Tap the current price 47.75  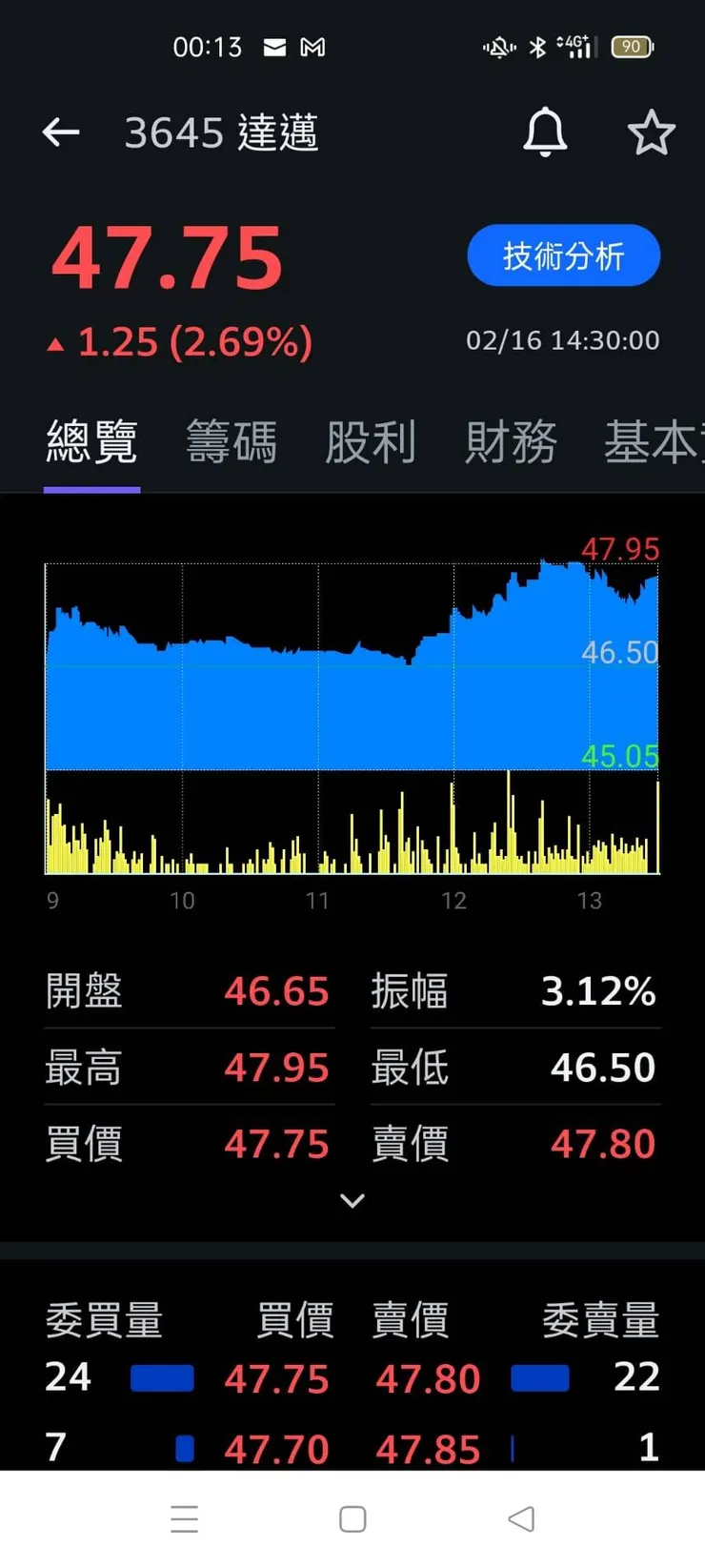coord(167,253)
